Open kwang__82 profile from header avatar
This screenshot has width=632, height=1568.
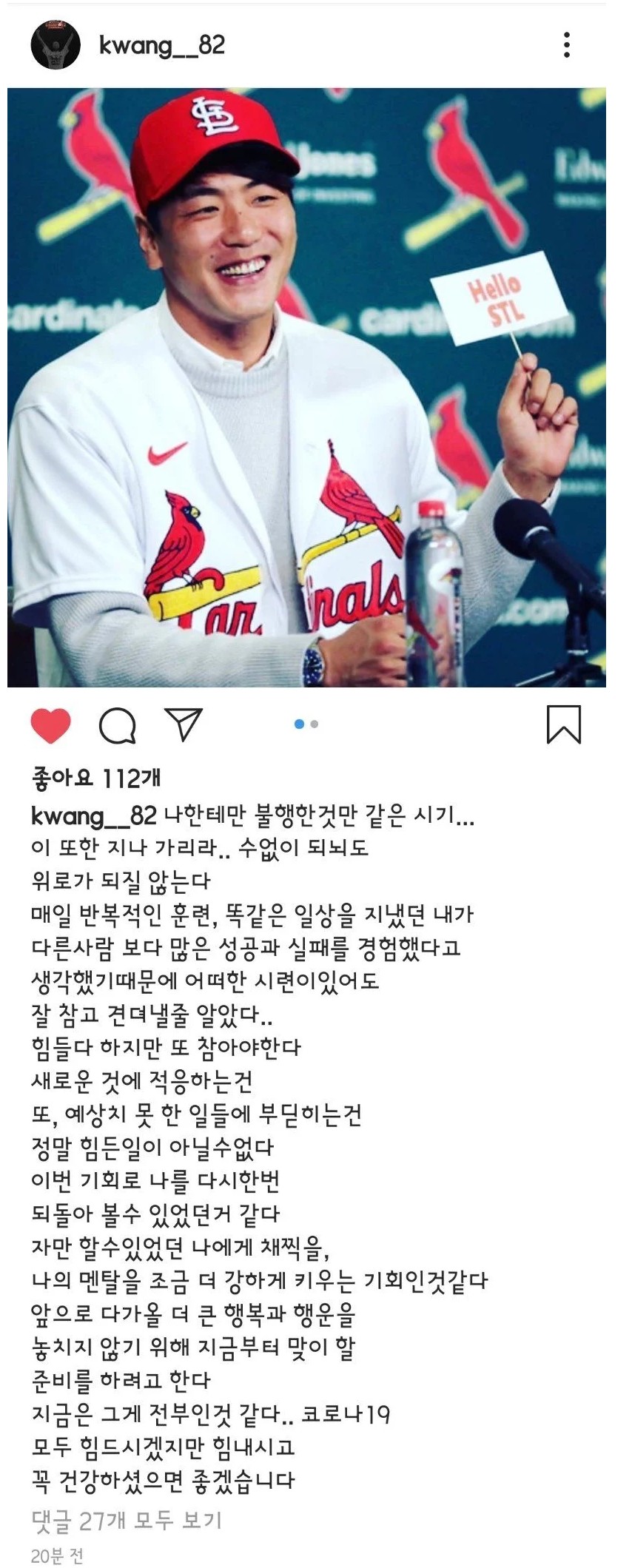point(55,45)
